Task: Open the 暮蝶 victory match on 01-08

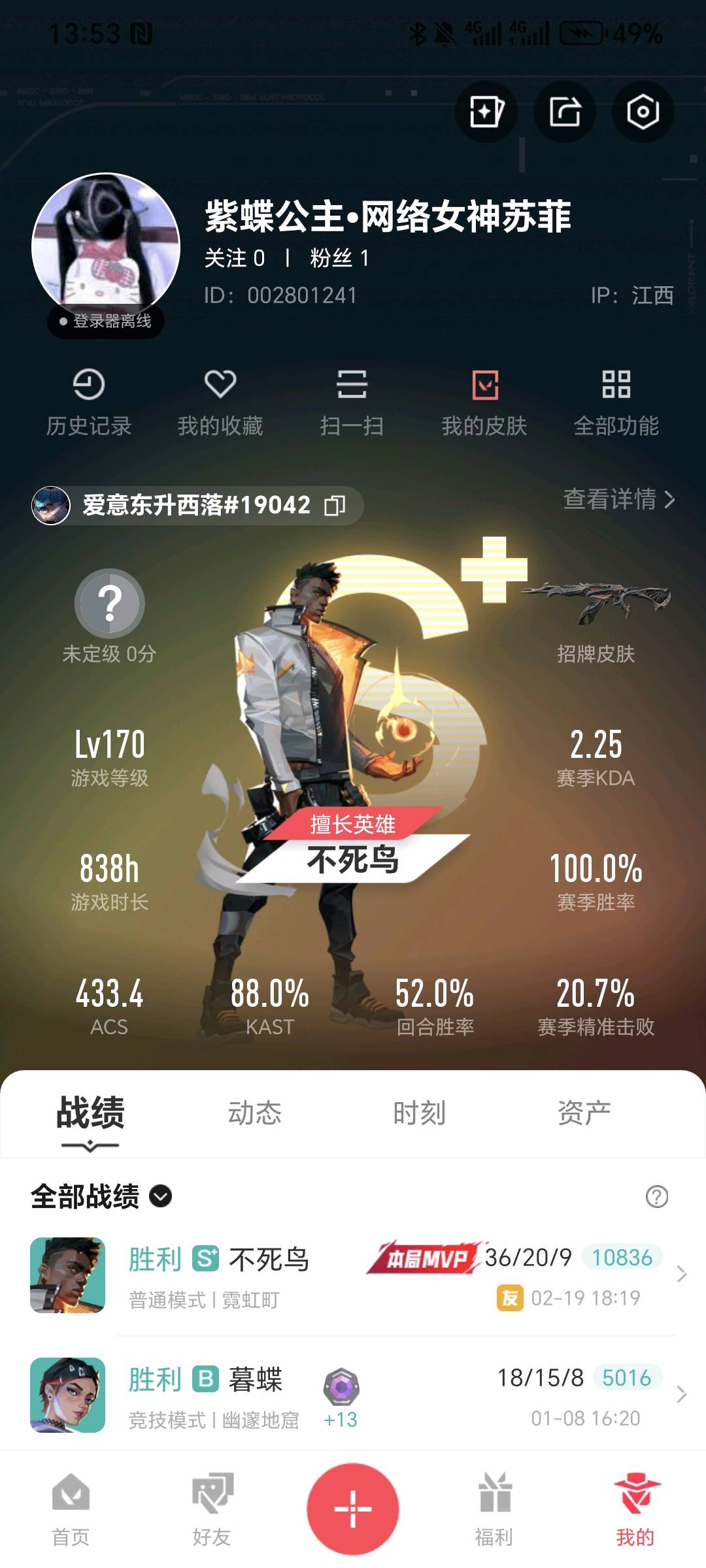Action: (x=353, y=1395)
